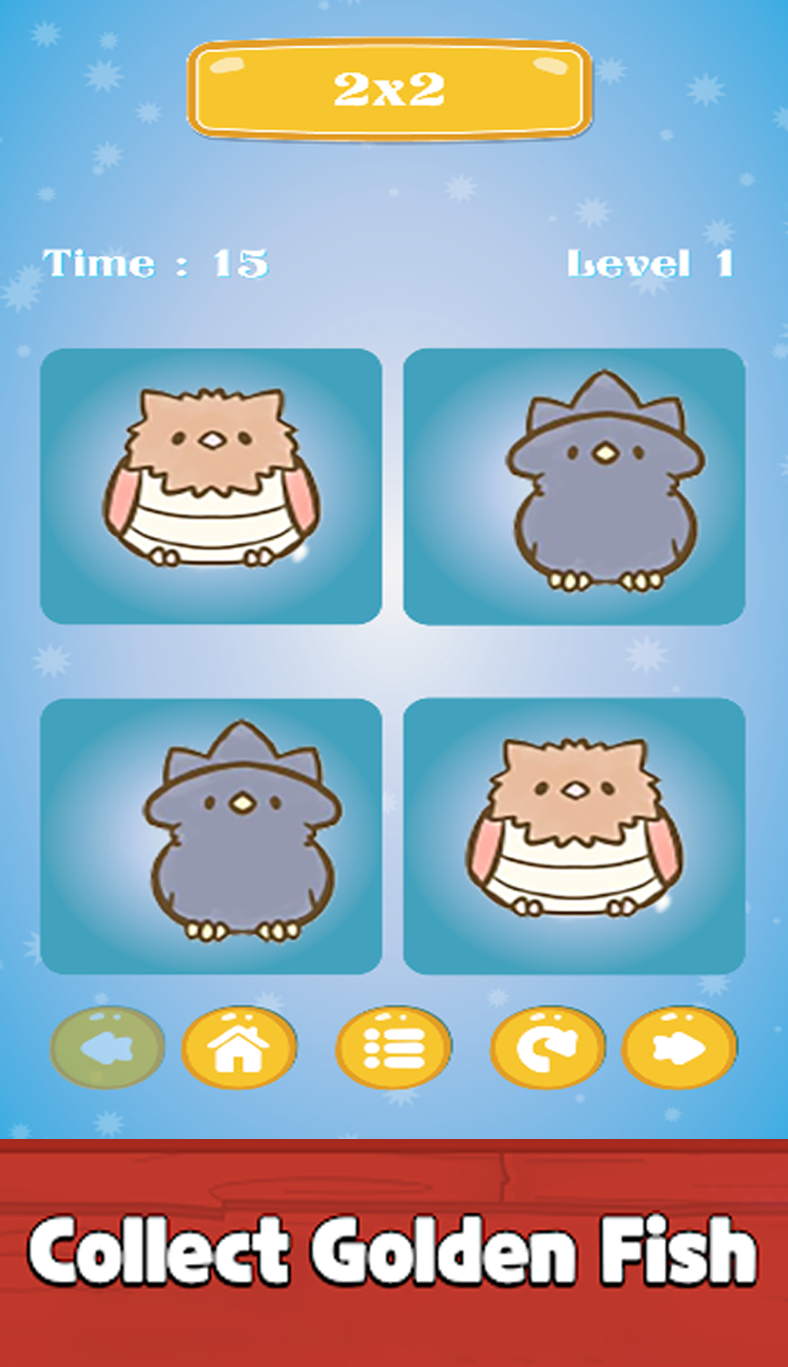Viewport: 788px width, 1367px height.
Task: Restart the current level
Action: tap(547, 1048)
